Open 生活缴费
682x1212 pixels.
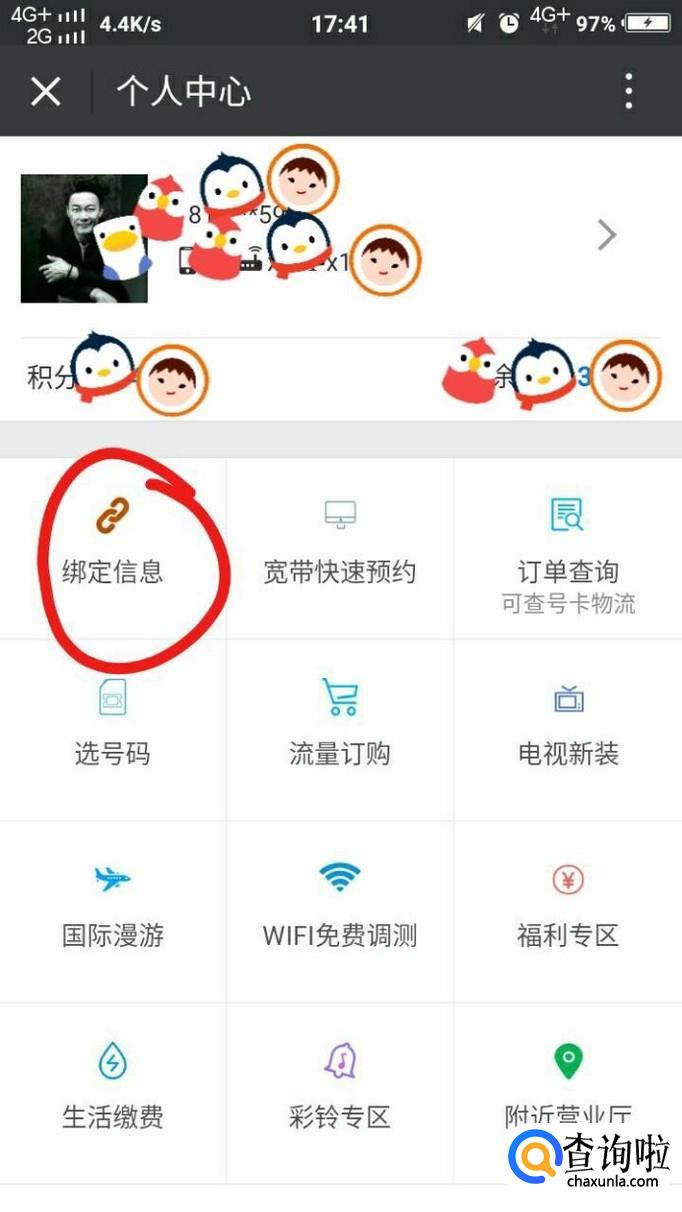113,1094
